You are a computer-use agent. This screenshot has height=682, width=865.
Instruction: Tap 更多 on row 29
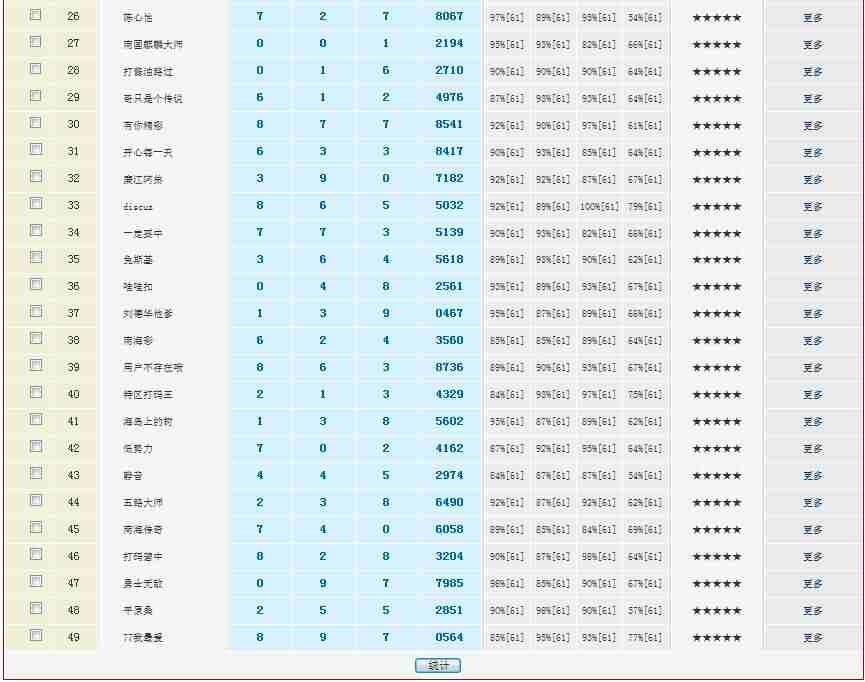813,99
